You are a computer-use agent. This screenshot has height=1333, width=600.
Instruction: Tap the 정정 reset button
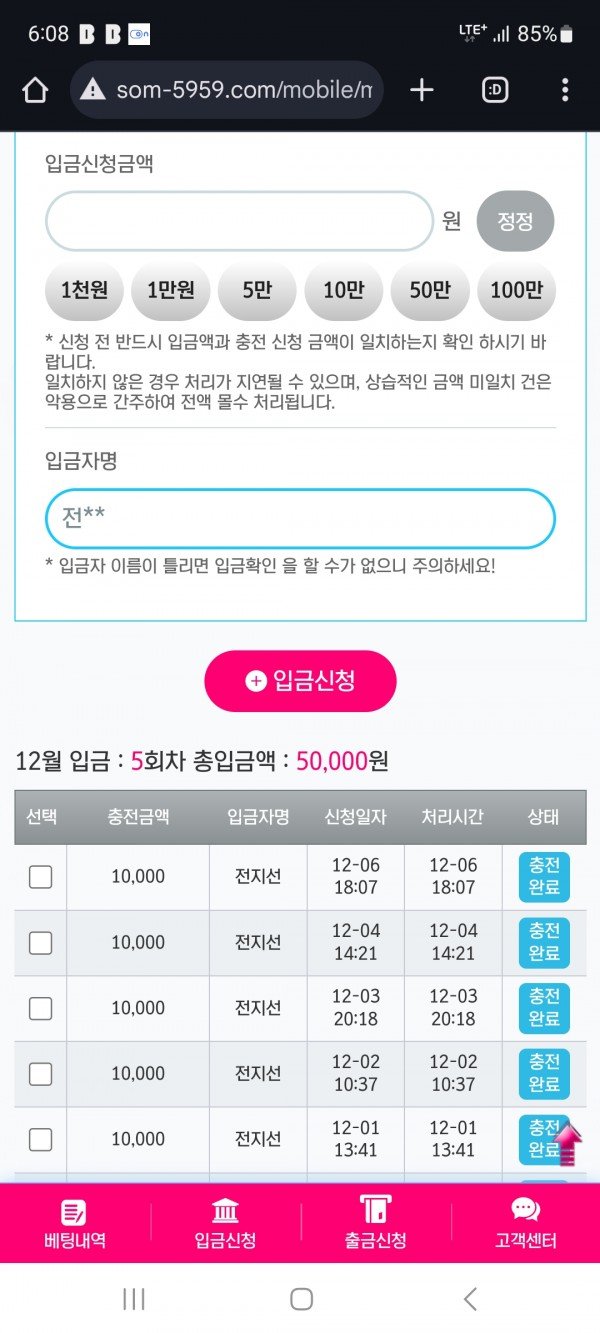pos(515,221)
